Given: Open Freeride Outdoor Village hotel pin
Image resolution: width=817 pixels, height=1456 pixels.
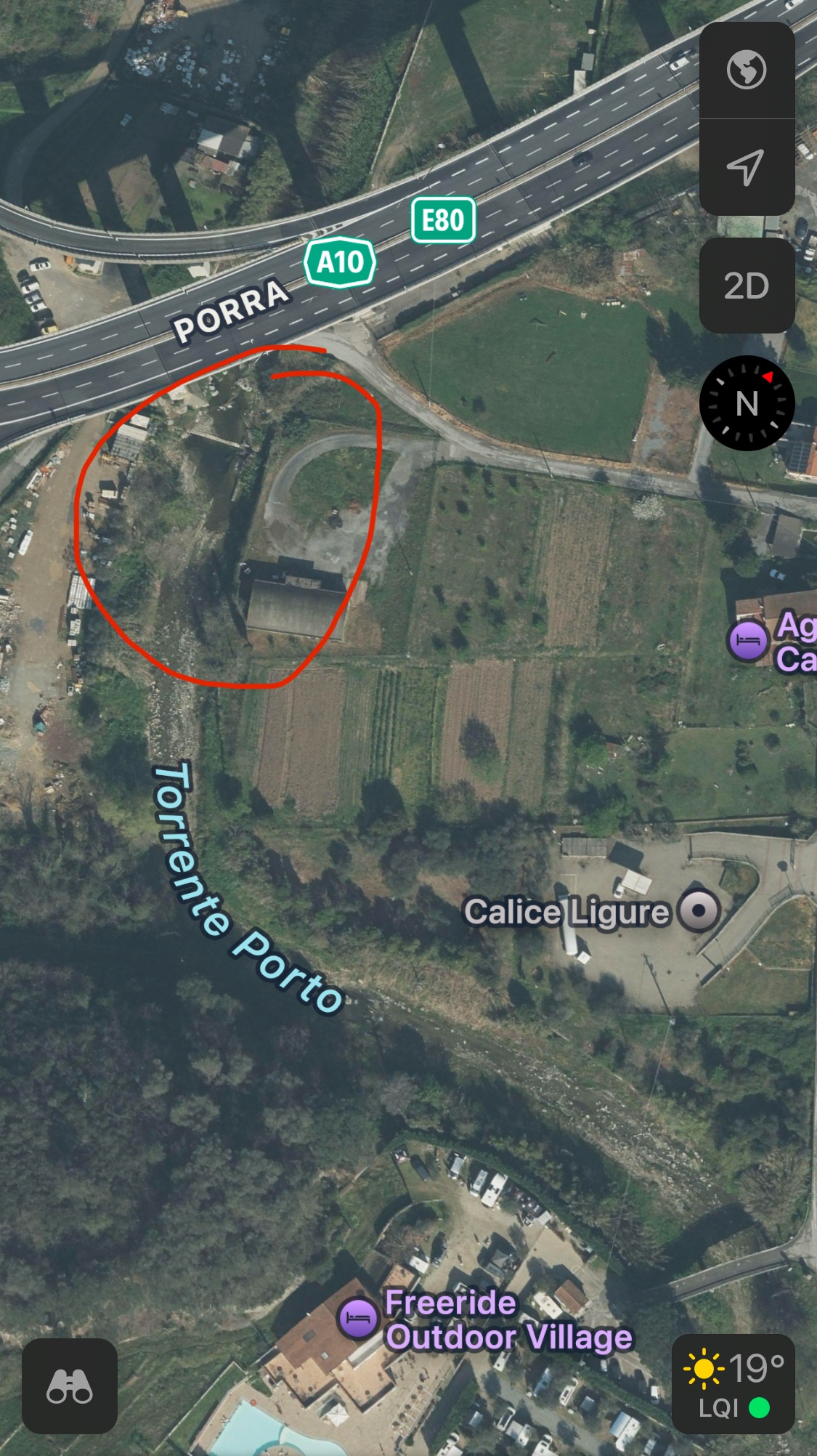Looking at the screenshot, I should (357, 1318).
